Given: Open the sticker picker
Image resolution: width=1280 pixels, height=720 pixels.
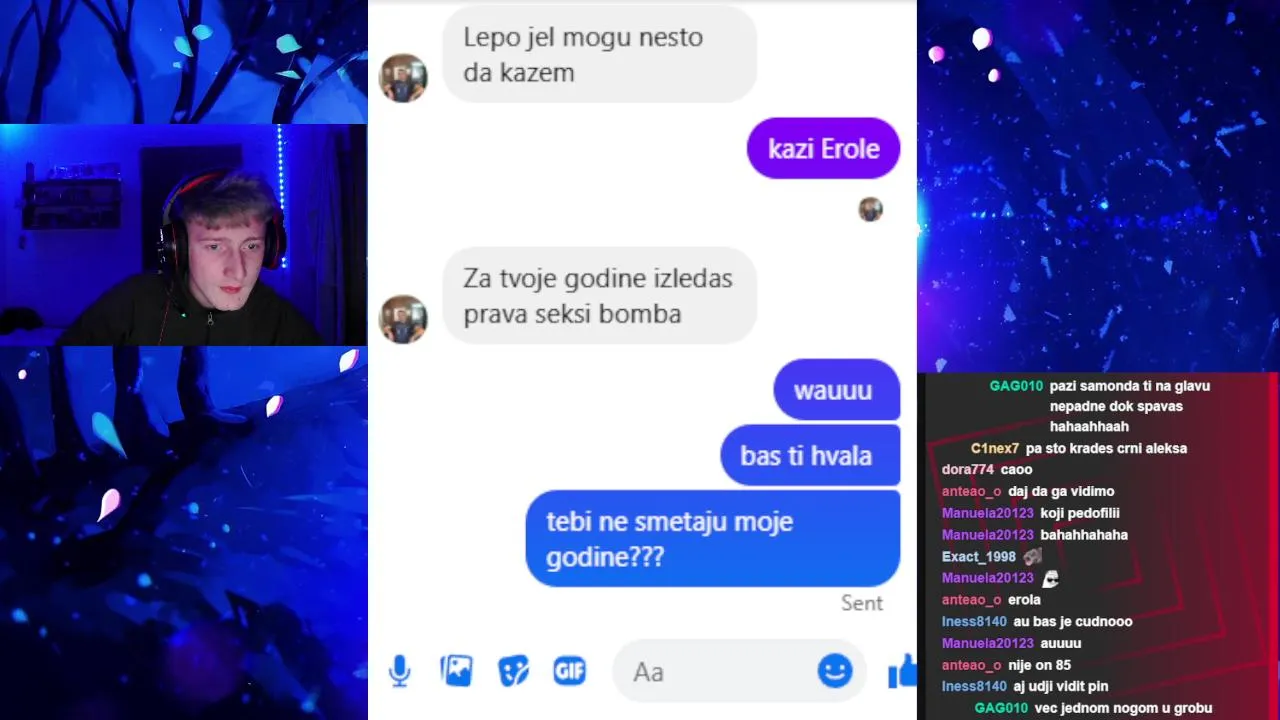Looking at the screenshot, I should (513, 671).
